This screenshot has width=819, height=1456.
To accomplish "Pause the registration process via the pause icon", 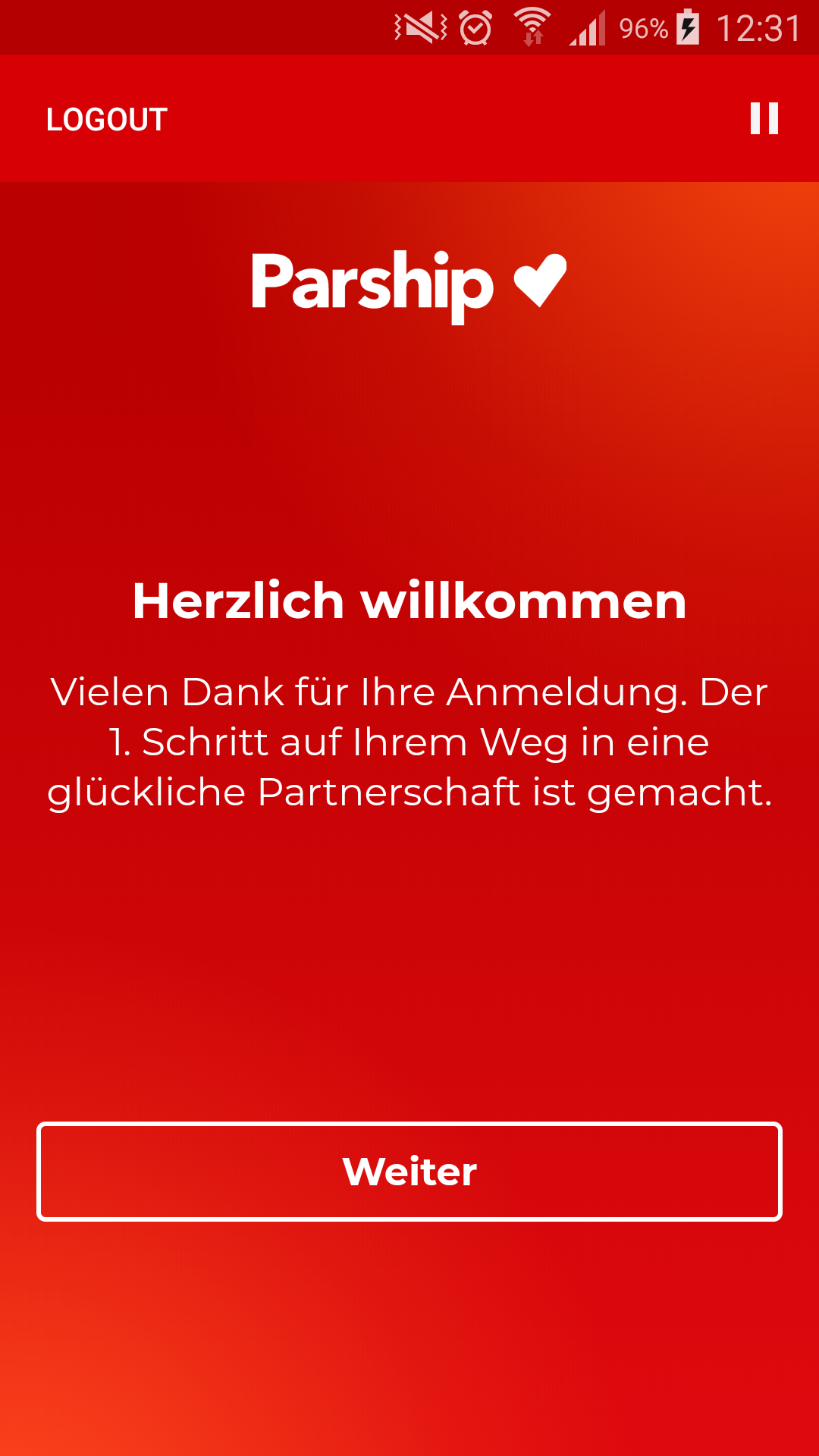I will pyautogui.click(x=765, y=119).
